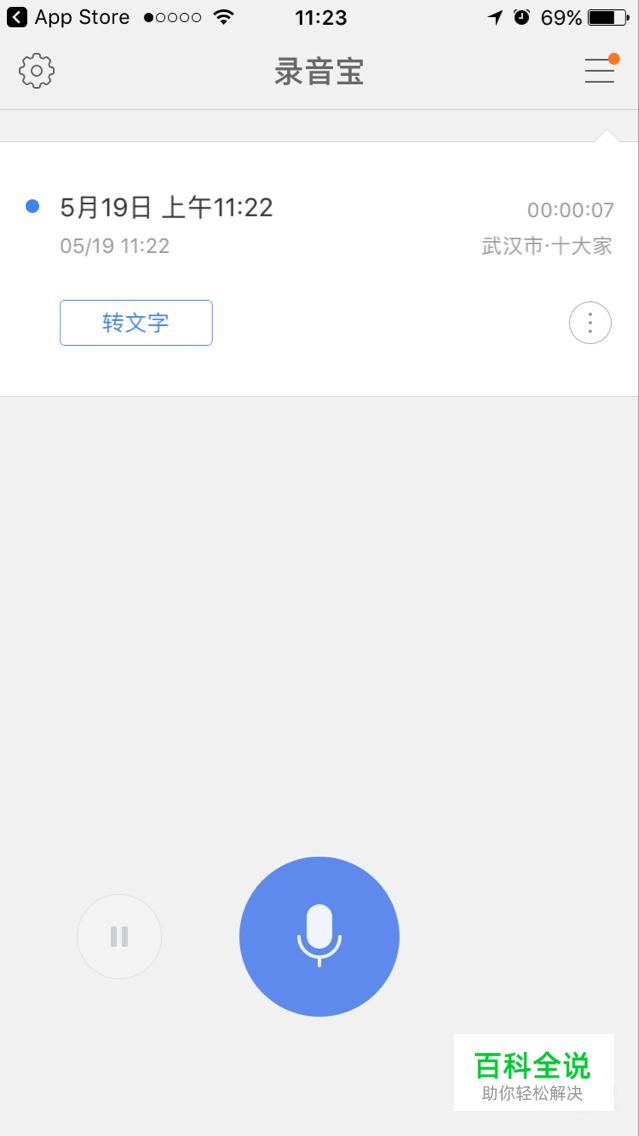Tap the pause button
639x1136 pixels.
[120, 937]
